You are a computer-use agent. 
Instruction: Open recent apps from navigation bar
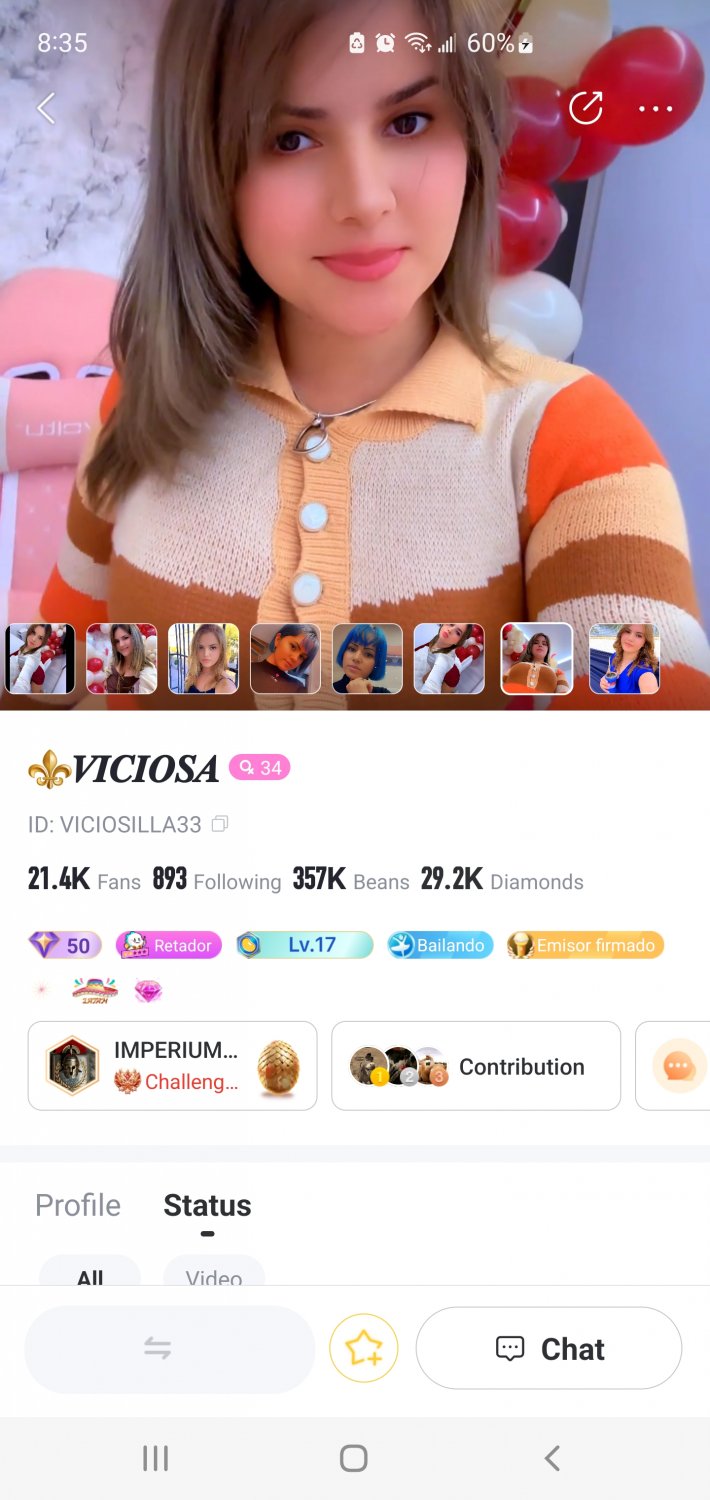[x=155, y=1458]
